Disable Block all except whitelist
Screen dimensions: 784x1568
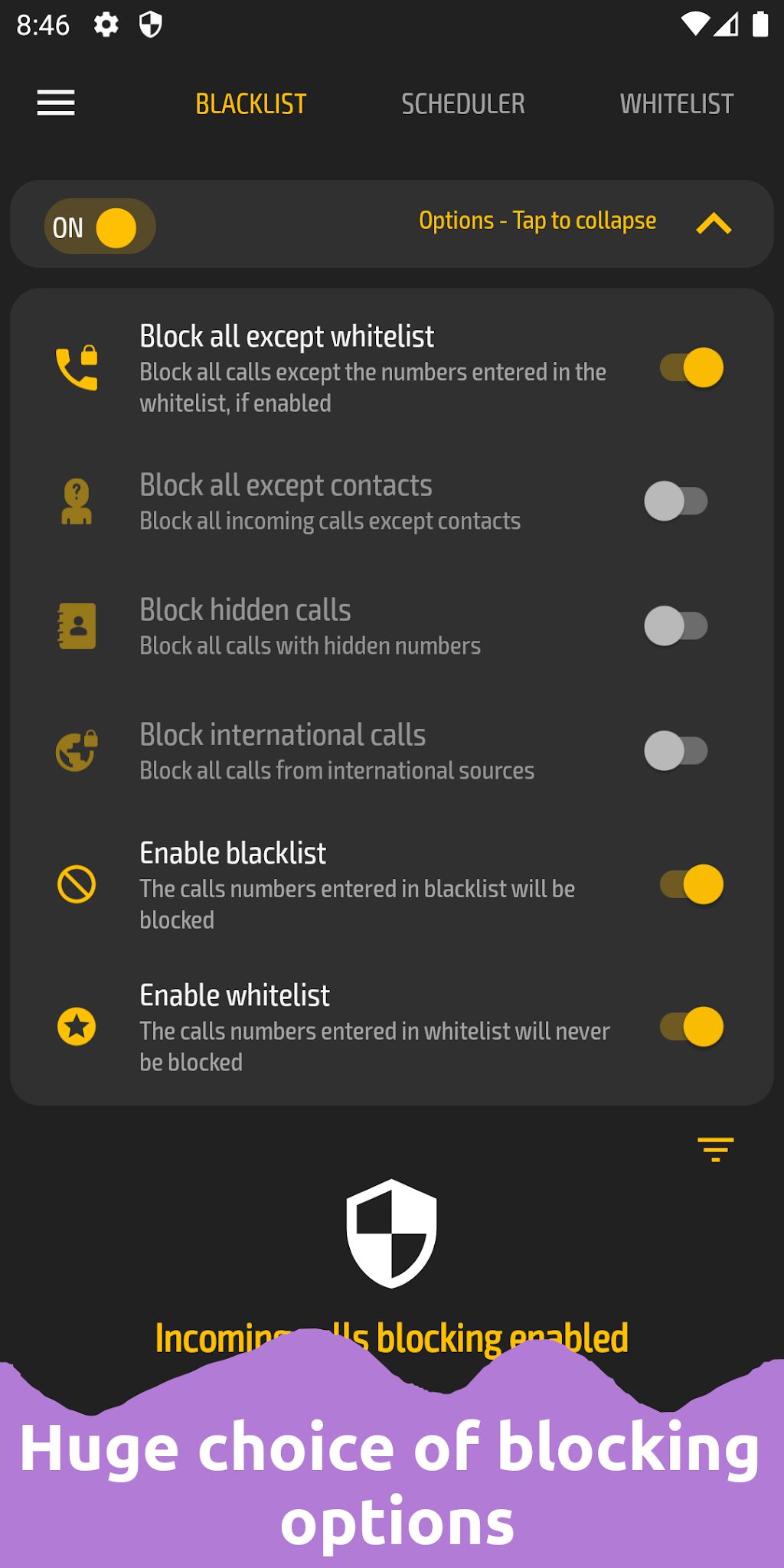pyautogui.click(x=692, y=367)
